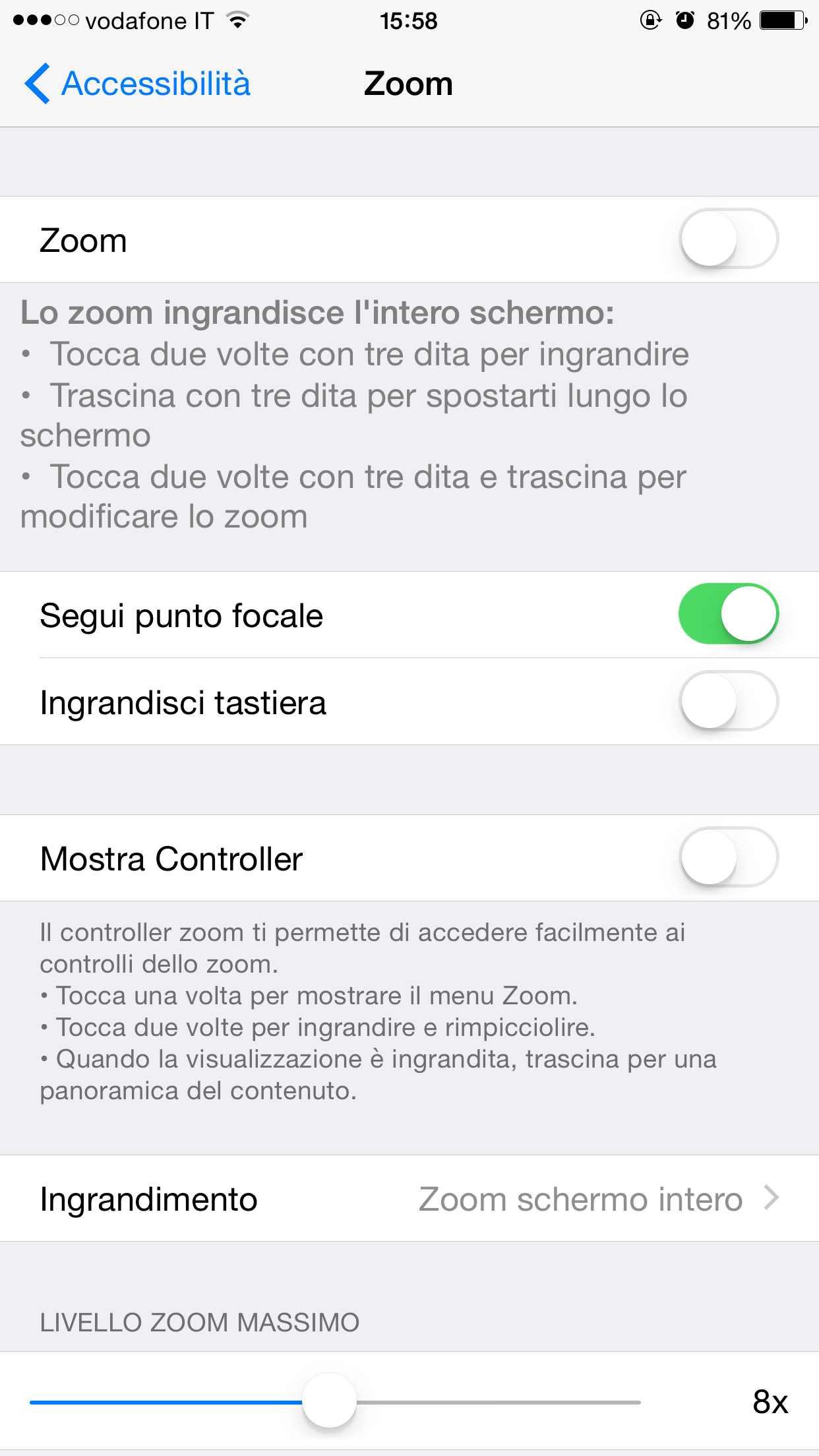Go back to Accessibilità
The height and width of the screenshot is (1456, 819).
137,84
